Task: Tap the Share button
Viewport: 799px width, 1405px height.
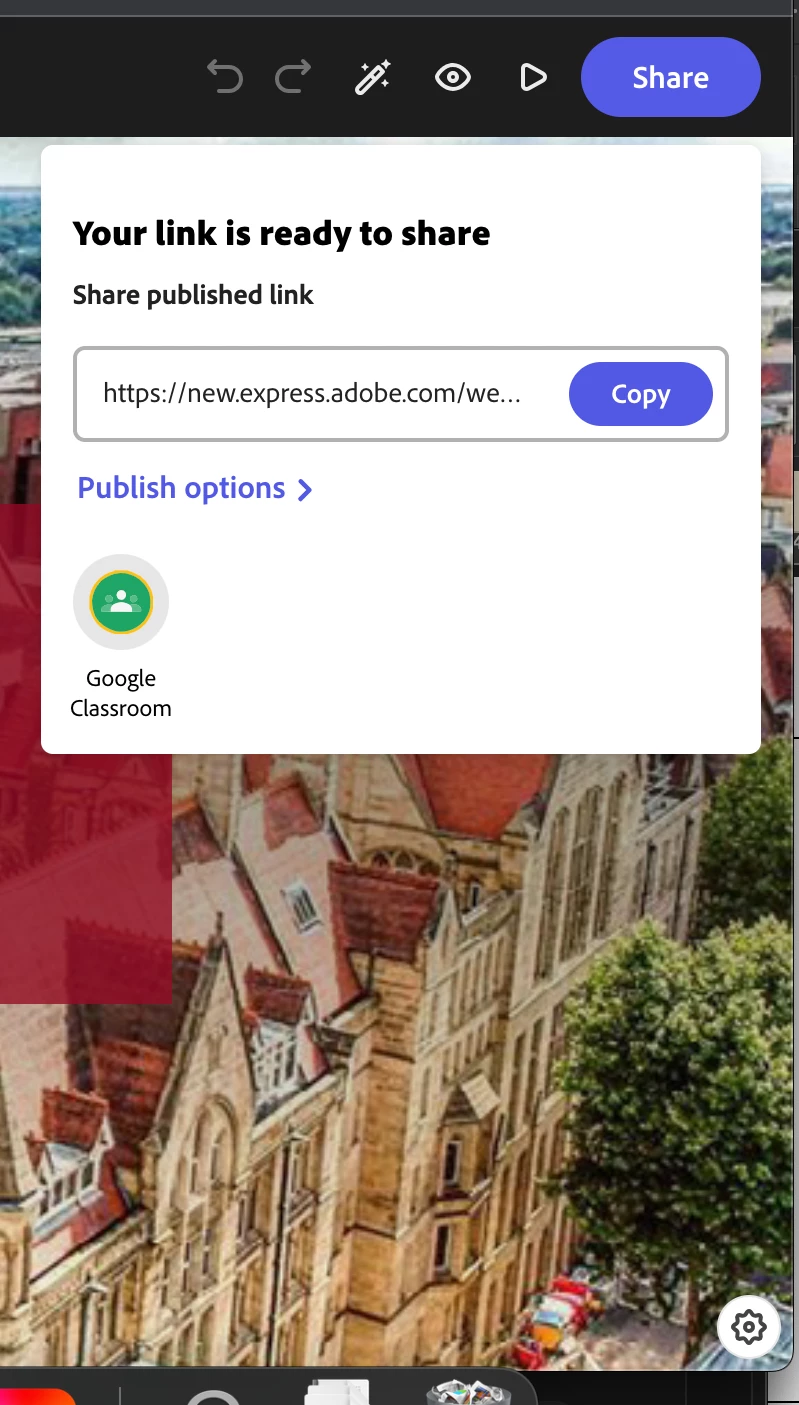Action: [670, 77]
